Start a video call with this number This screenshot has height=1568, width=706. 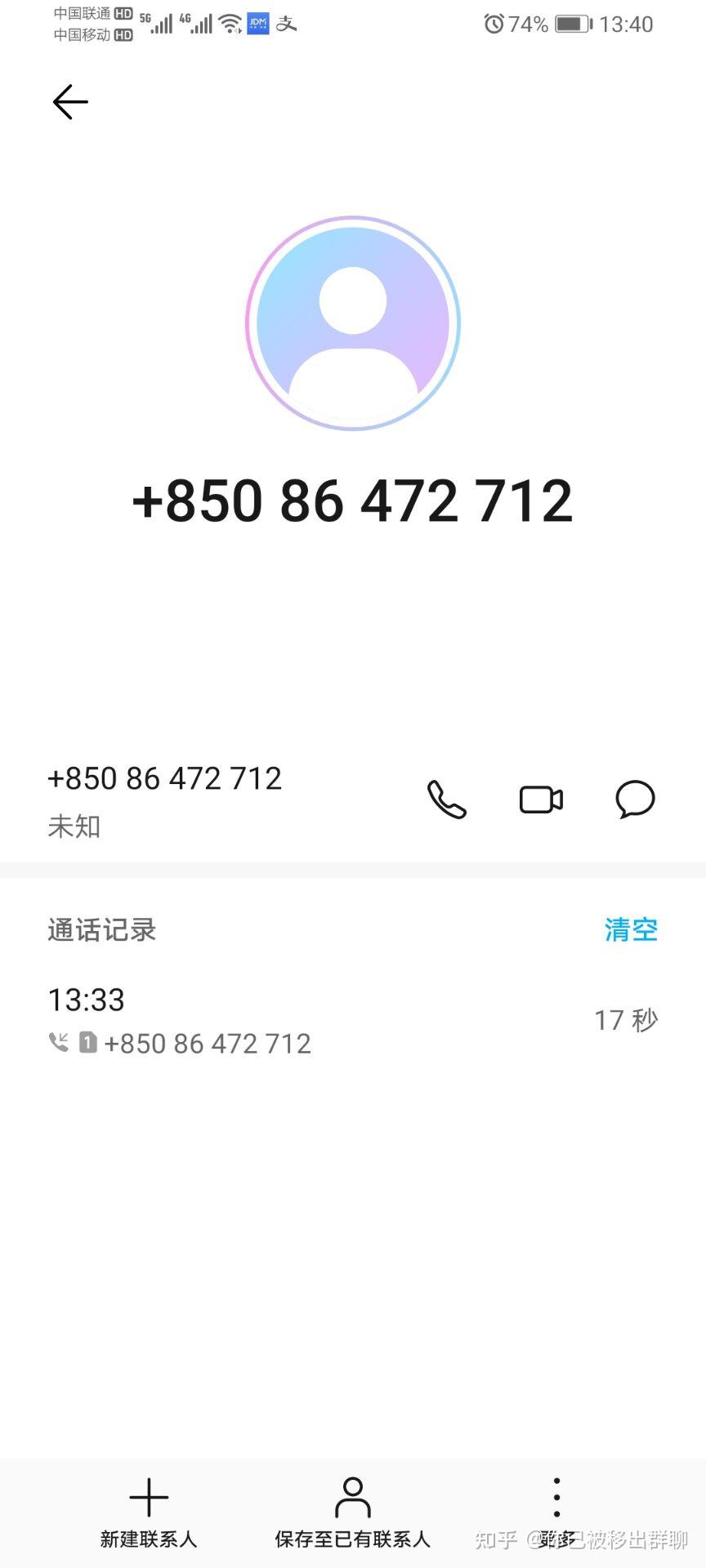coord(541,800)
